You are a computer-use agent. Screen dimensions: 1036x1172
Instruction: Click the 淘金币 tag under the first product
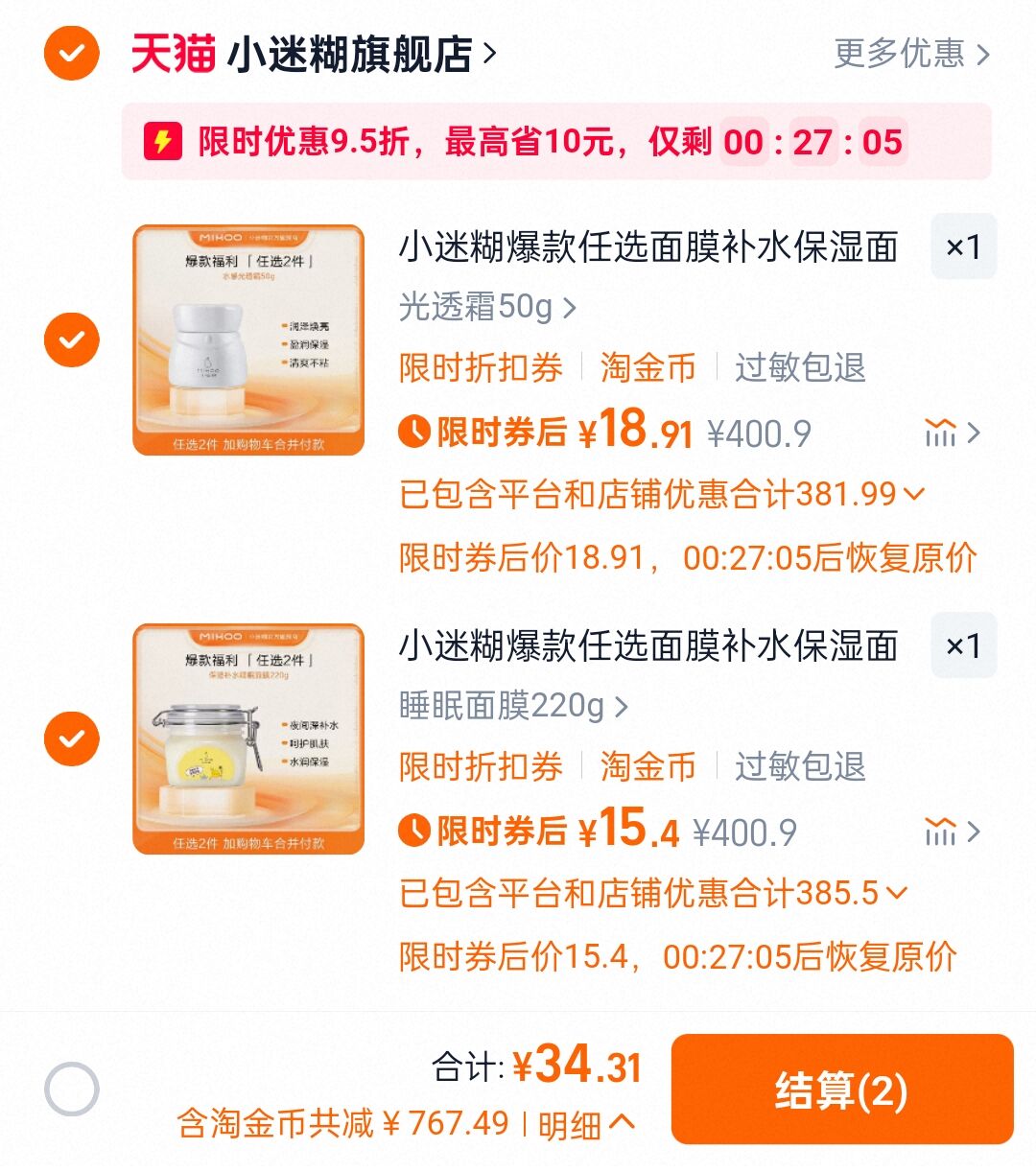point(647,367)
